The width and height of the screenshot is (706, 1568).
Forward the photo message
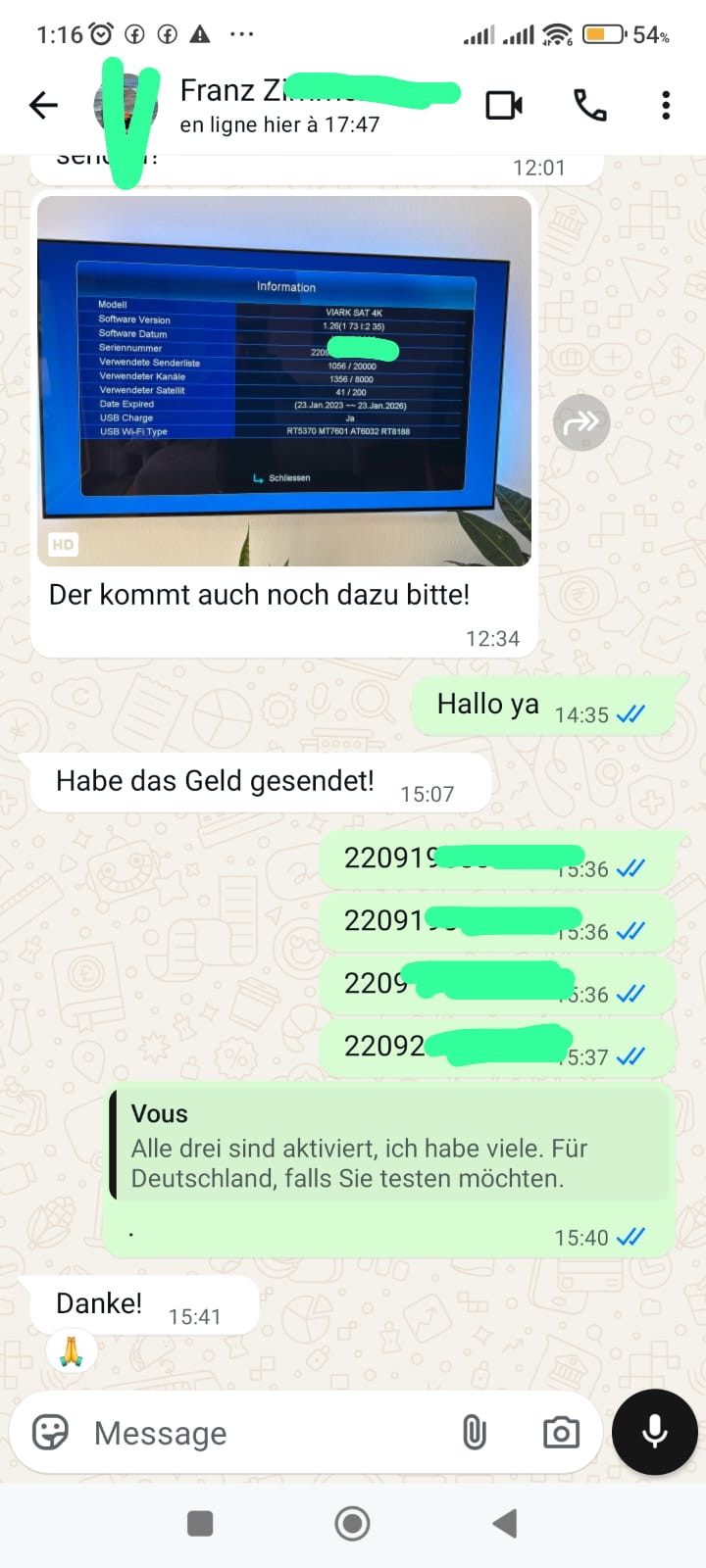[x=581, y=422]
